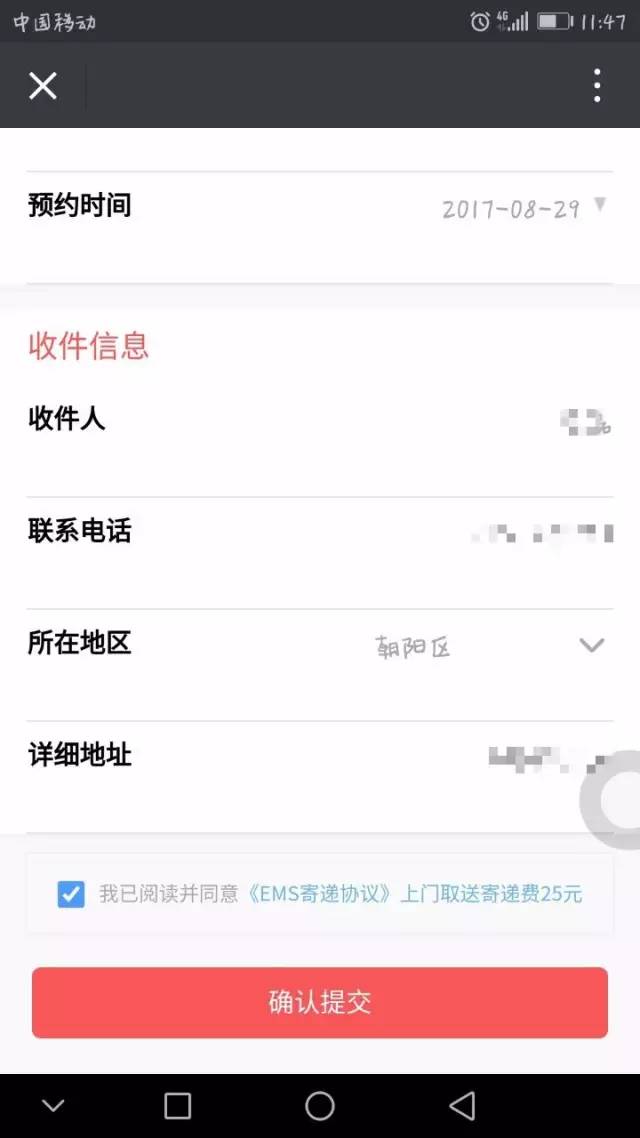Viewport: 640px width, 1138px height.
Task: Open the three-dot overflow menu
Action: [596, 86]
